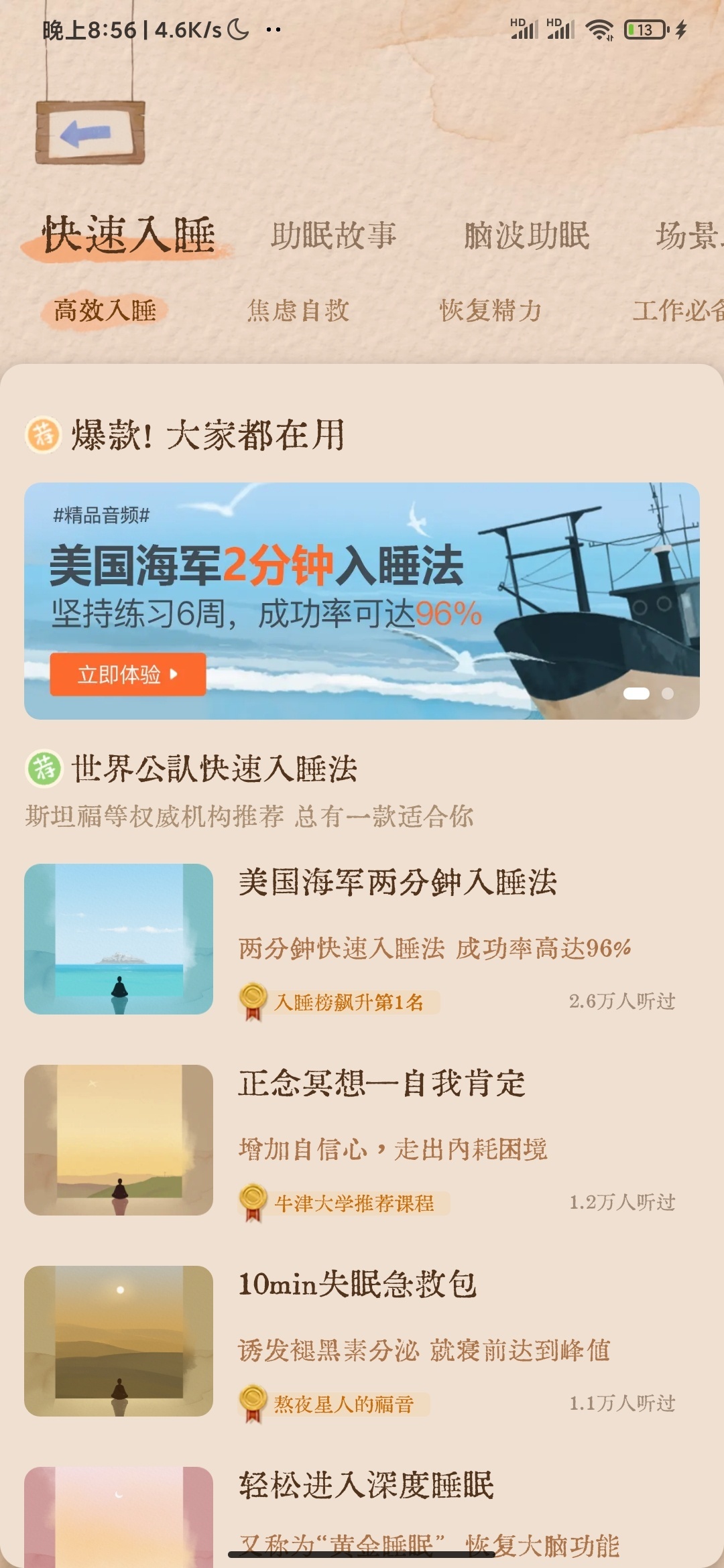The width and height of the screenshot is (724, 1568).
Task: Select the 高效入睡 sub-tab
Action: click(x=105, y=310)
